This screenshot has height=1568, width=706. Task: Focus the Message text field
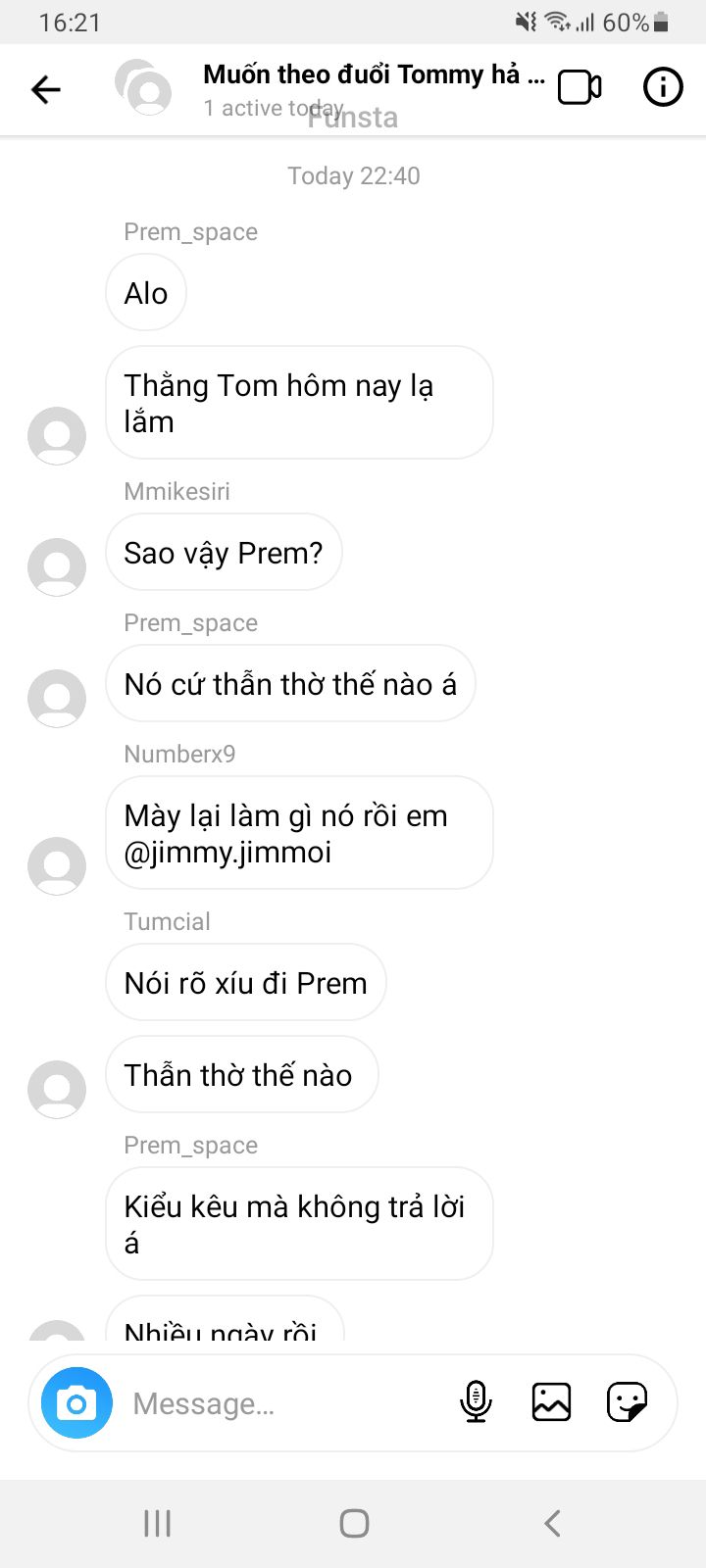pyautogui.click(x=284, y=1403)
